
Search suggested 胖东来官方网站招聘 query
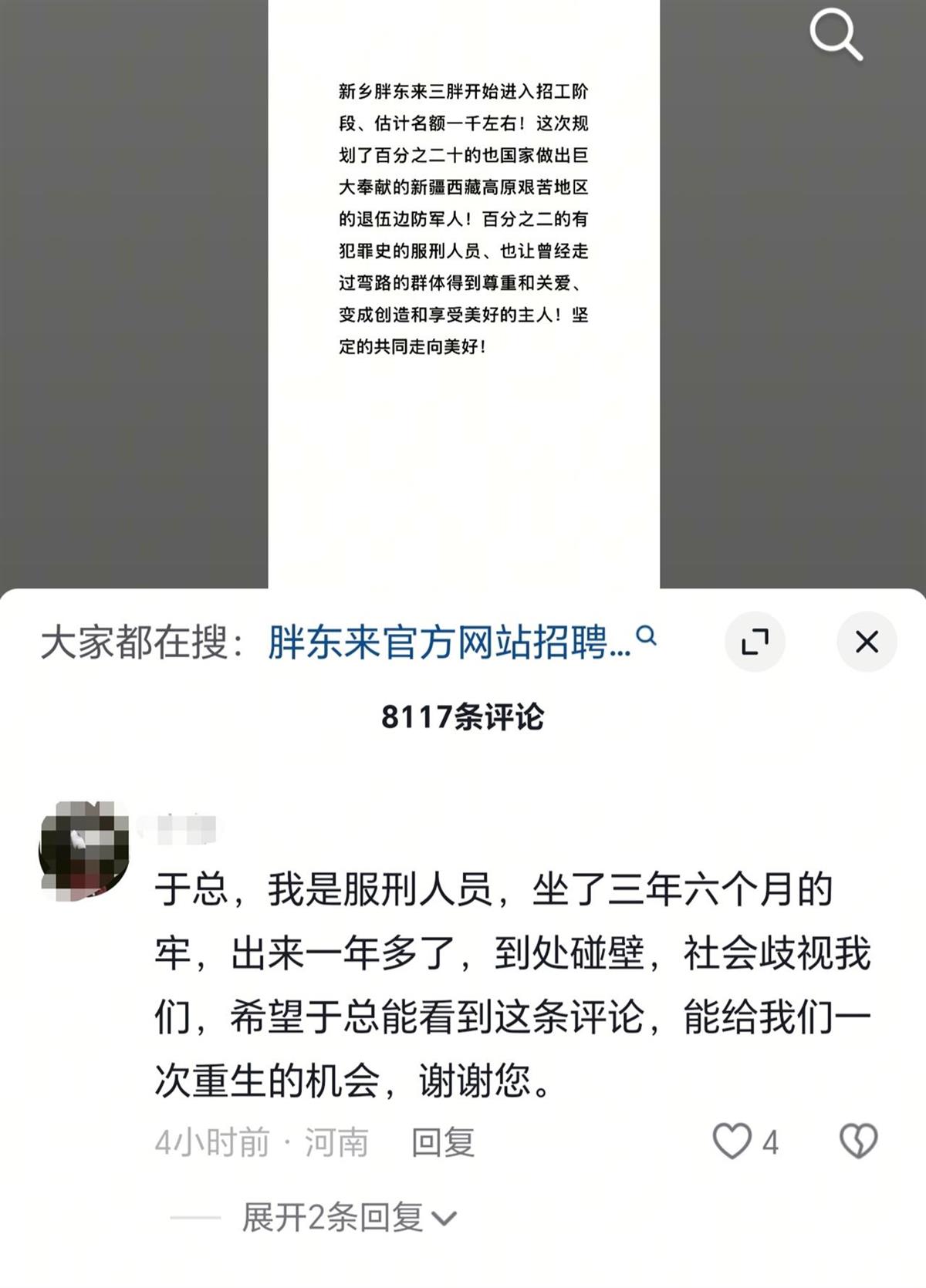461,642
